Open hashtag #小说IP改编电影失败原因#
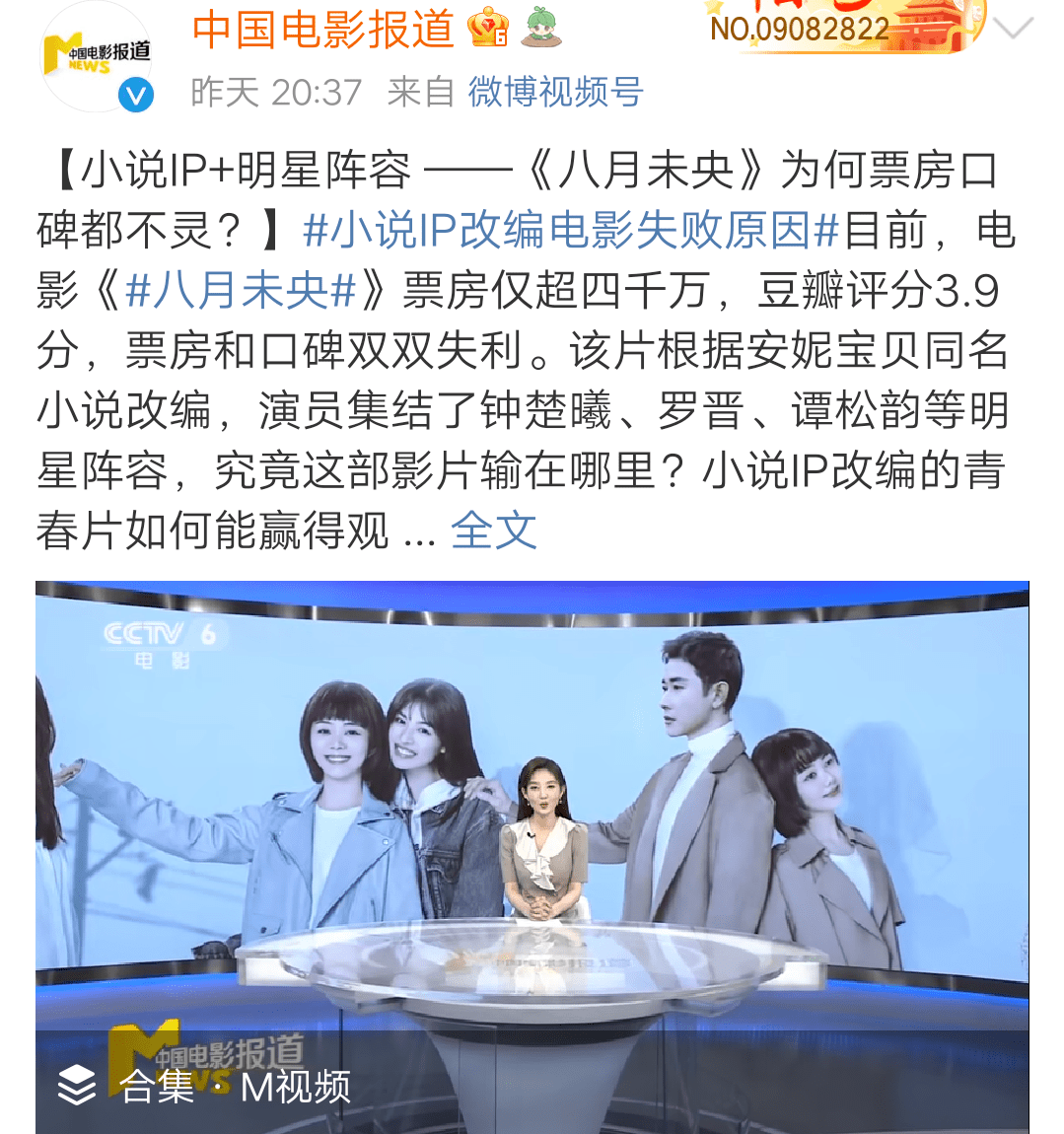This screenshot has height=1134, width=1064. (x=571, y=231)
